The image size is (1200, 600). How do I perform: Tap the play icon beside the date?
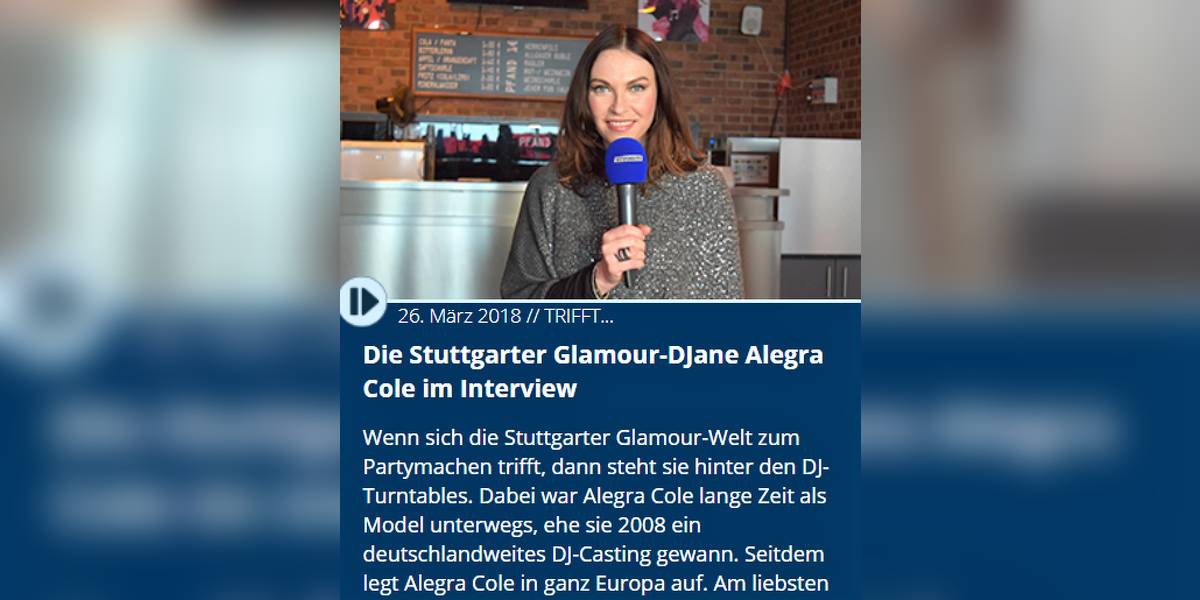tap(362, 301)
